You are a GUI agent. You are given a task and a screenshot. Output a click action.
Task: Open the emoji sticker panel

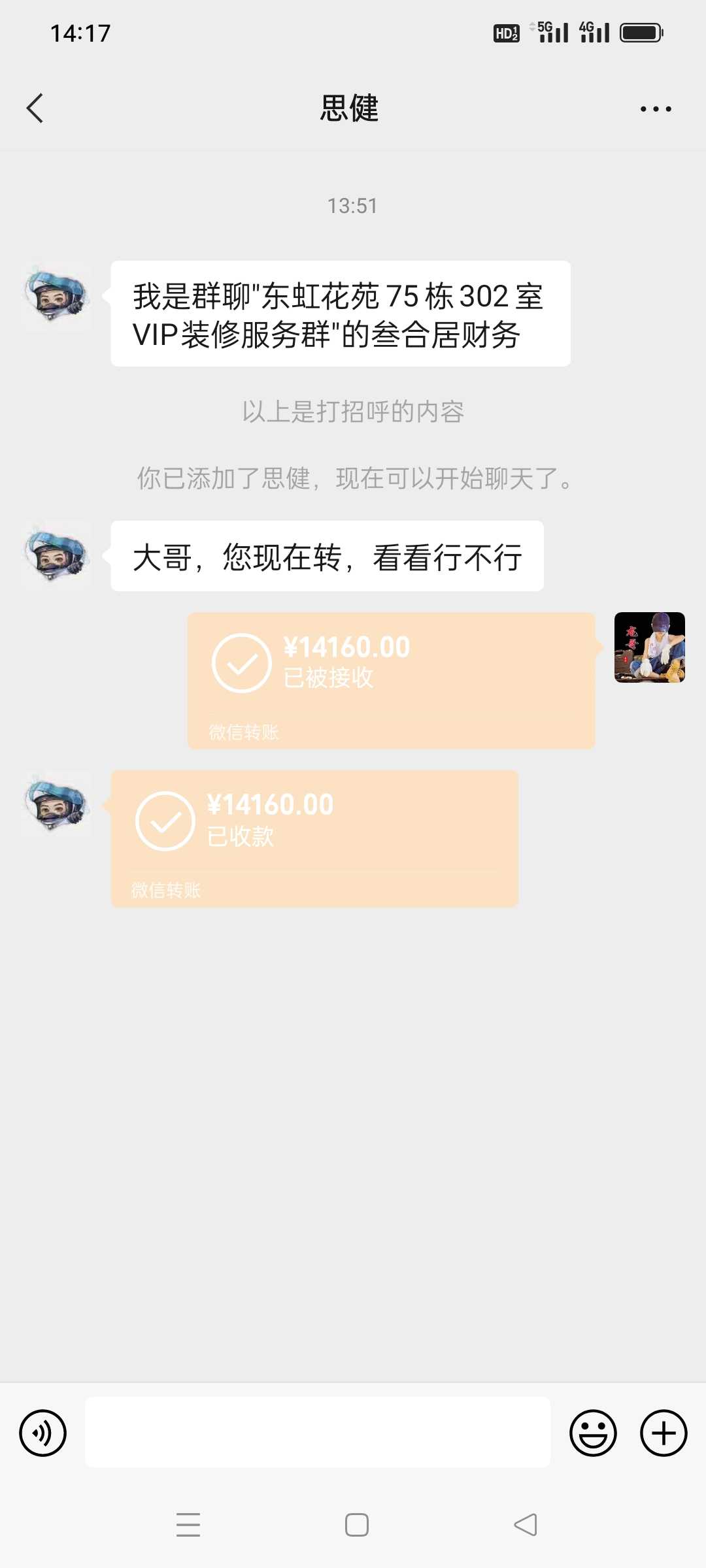tap(593, 1433)
